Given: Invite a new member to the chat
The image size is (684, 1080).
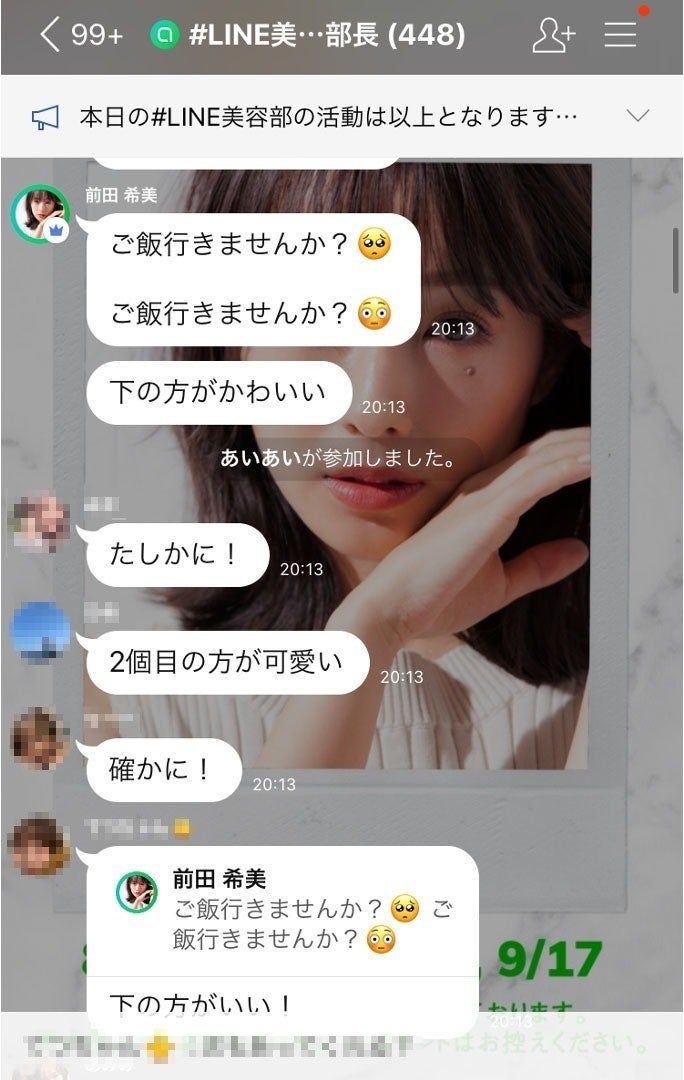Looking at the screenshot, I should tap(553, 36).
